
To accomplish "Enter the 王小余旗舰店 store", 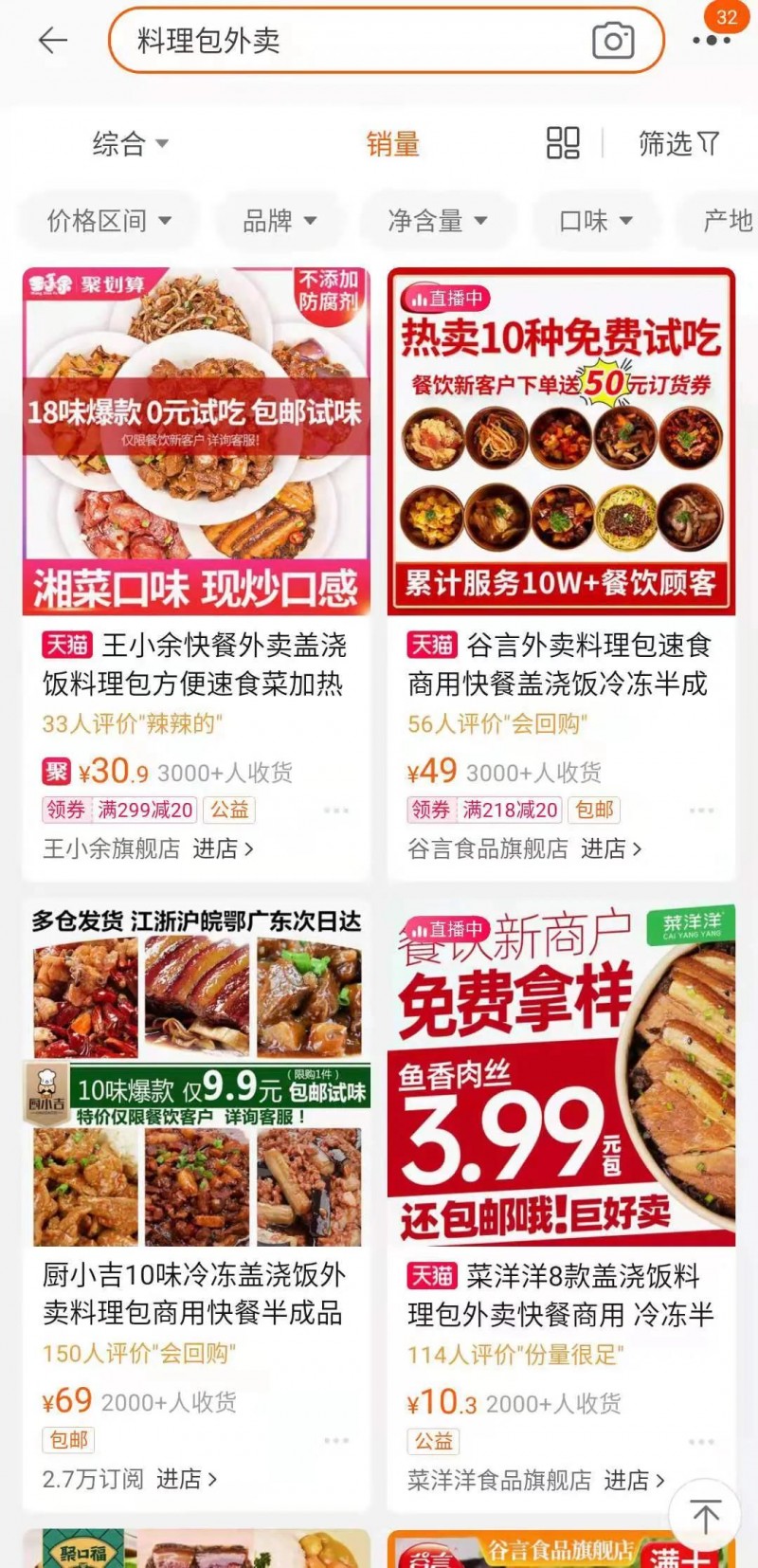I will (x=148, y=848).
